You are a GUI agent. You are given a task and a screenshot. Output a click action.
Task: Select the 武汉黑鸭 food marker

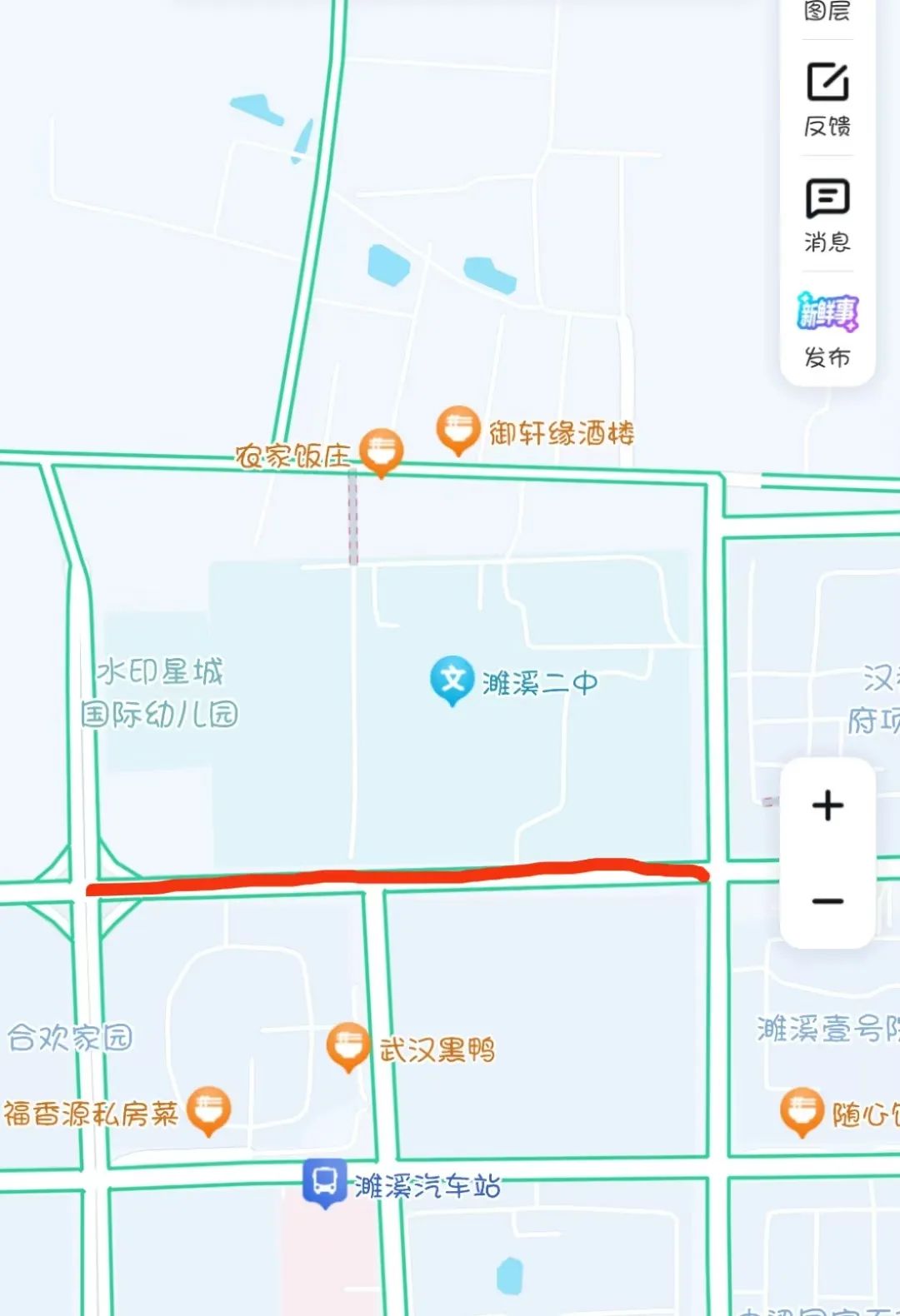point(347,1045)
